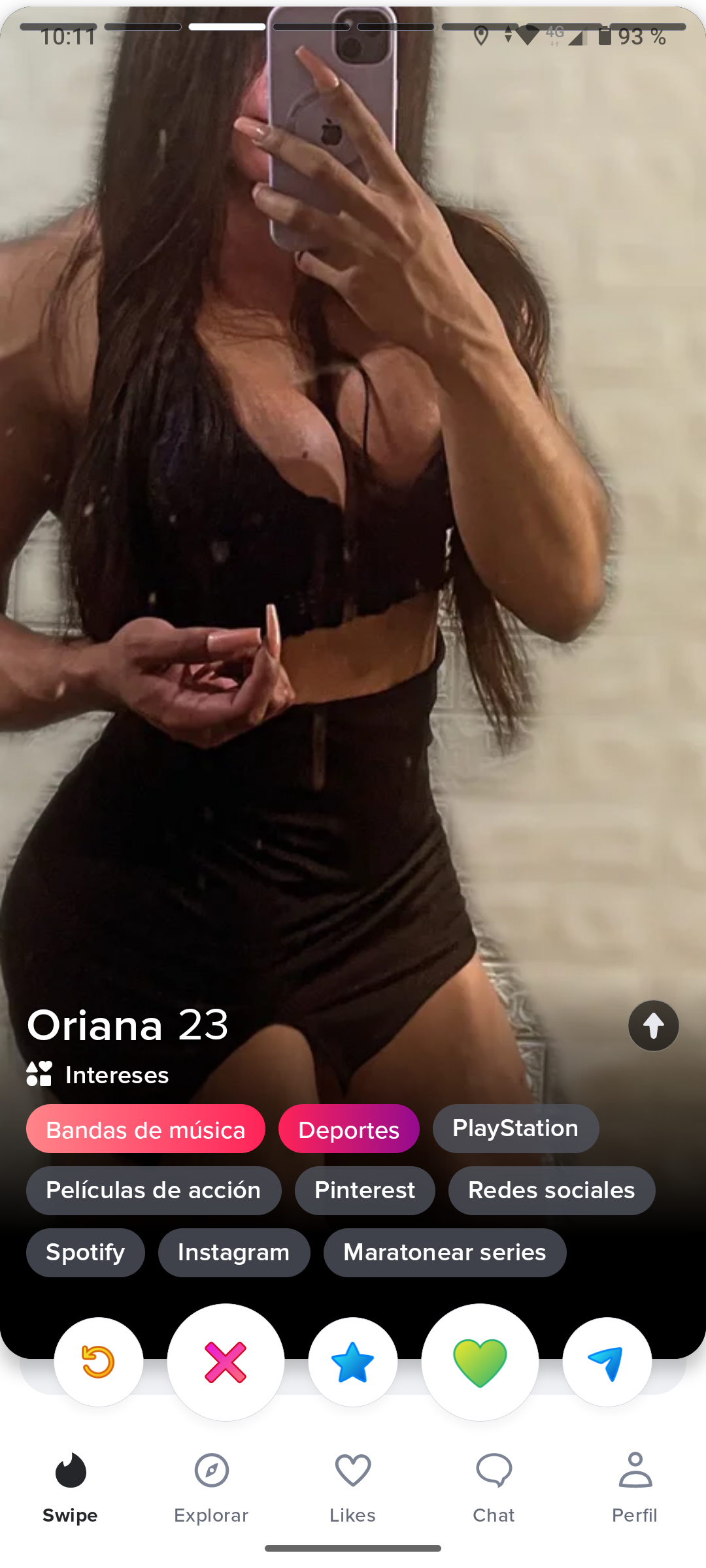Open Oriana's full profile with the up arrow
The image size is (706, 1568).
653,1026
